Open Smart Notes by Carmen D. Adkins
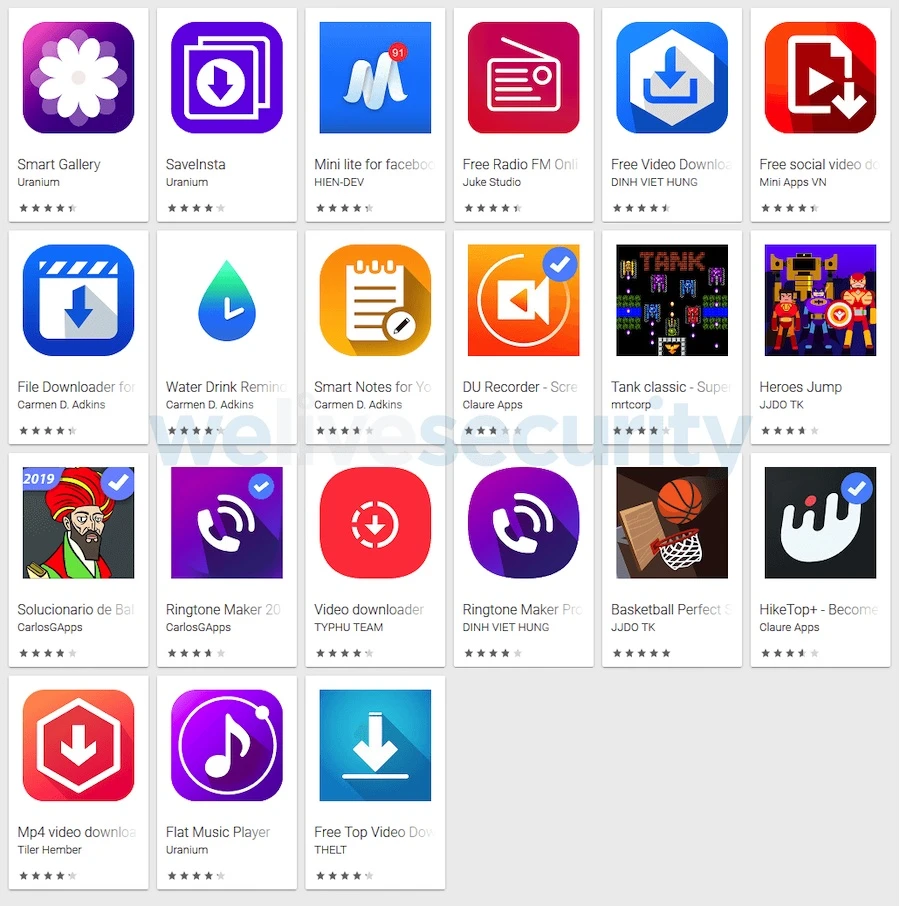Viewport: 900px width, 906px height. pyautogui.click(x=375, y=300)
